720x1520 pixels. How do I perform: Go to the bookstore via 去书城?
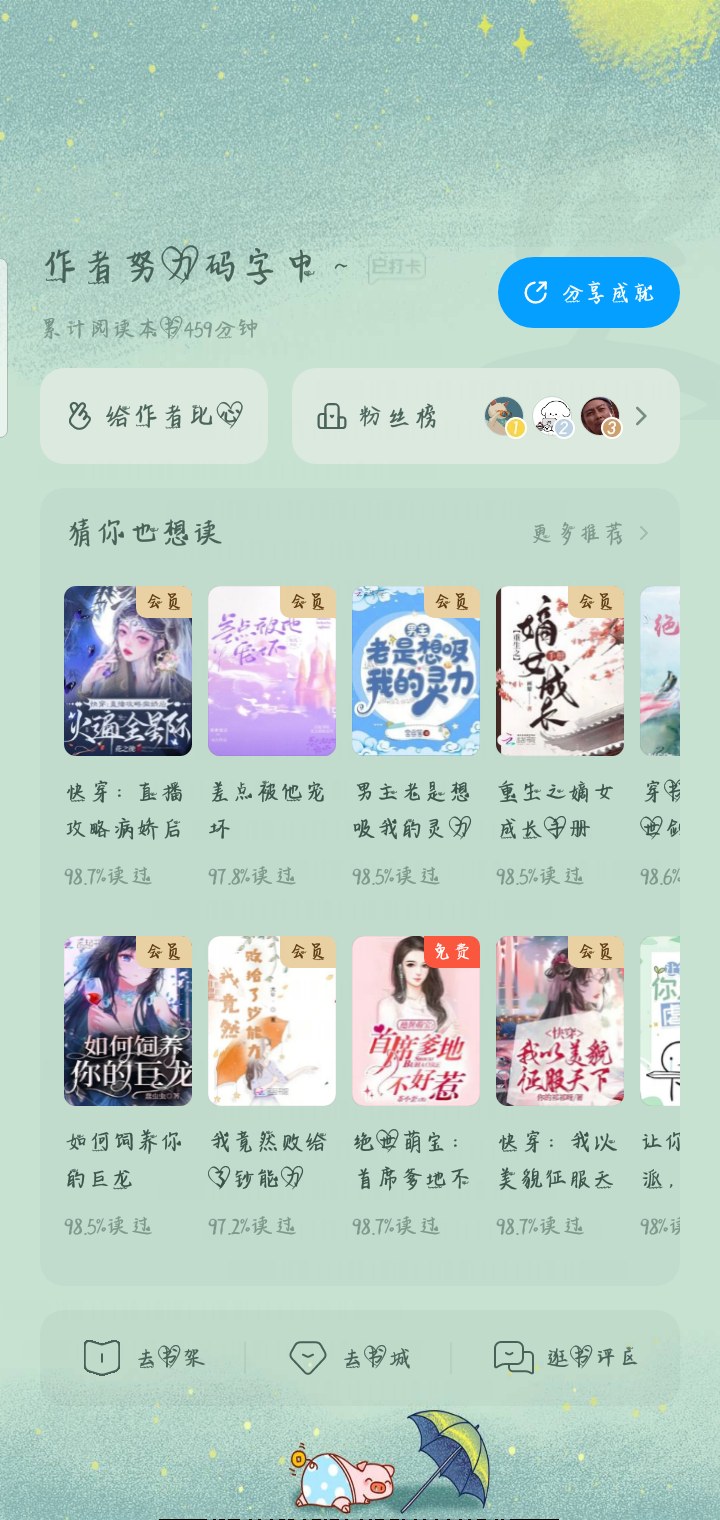[350, 1358]
